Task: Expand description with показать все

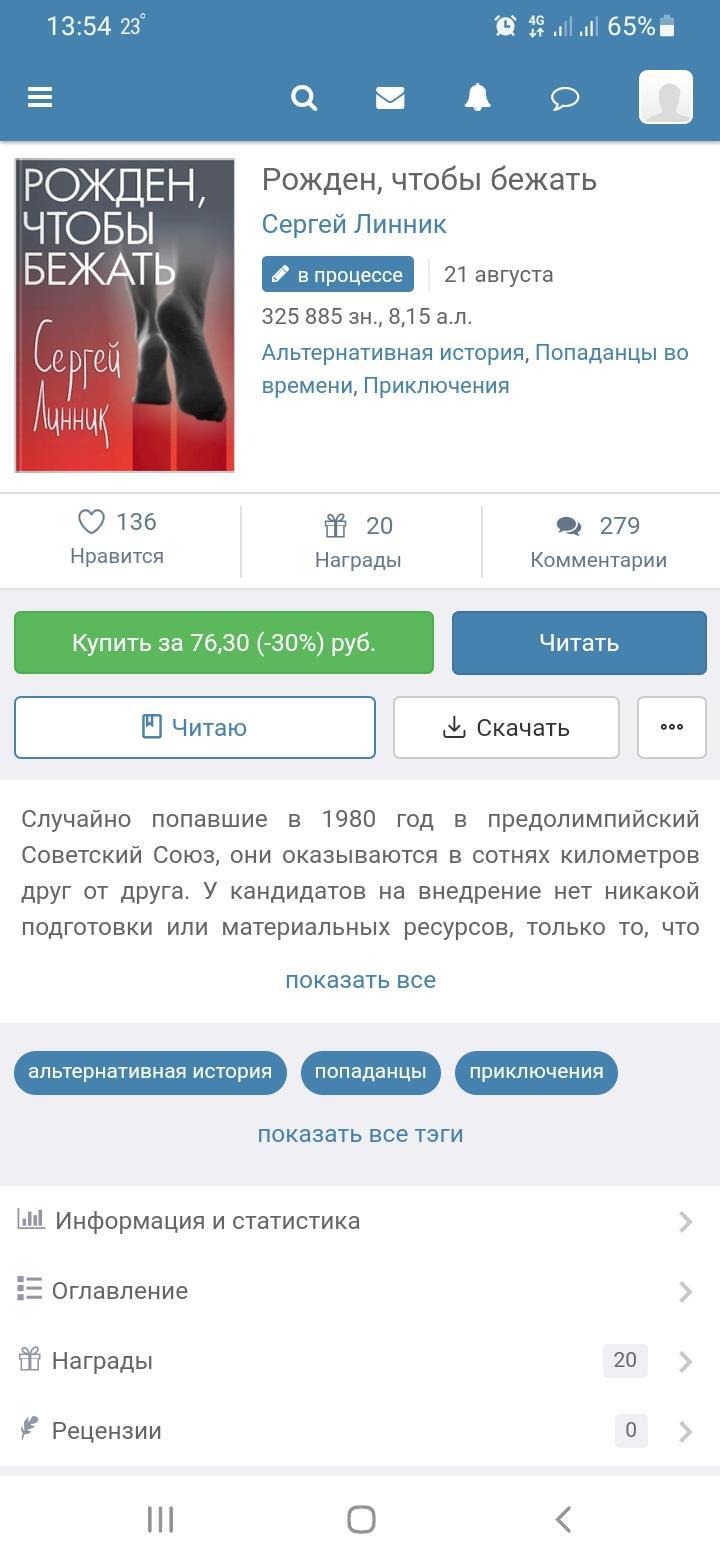Action: point(360,980)
